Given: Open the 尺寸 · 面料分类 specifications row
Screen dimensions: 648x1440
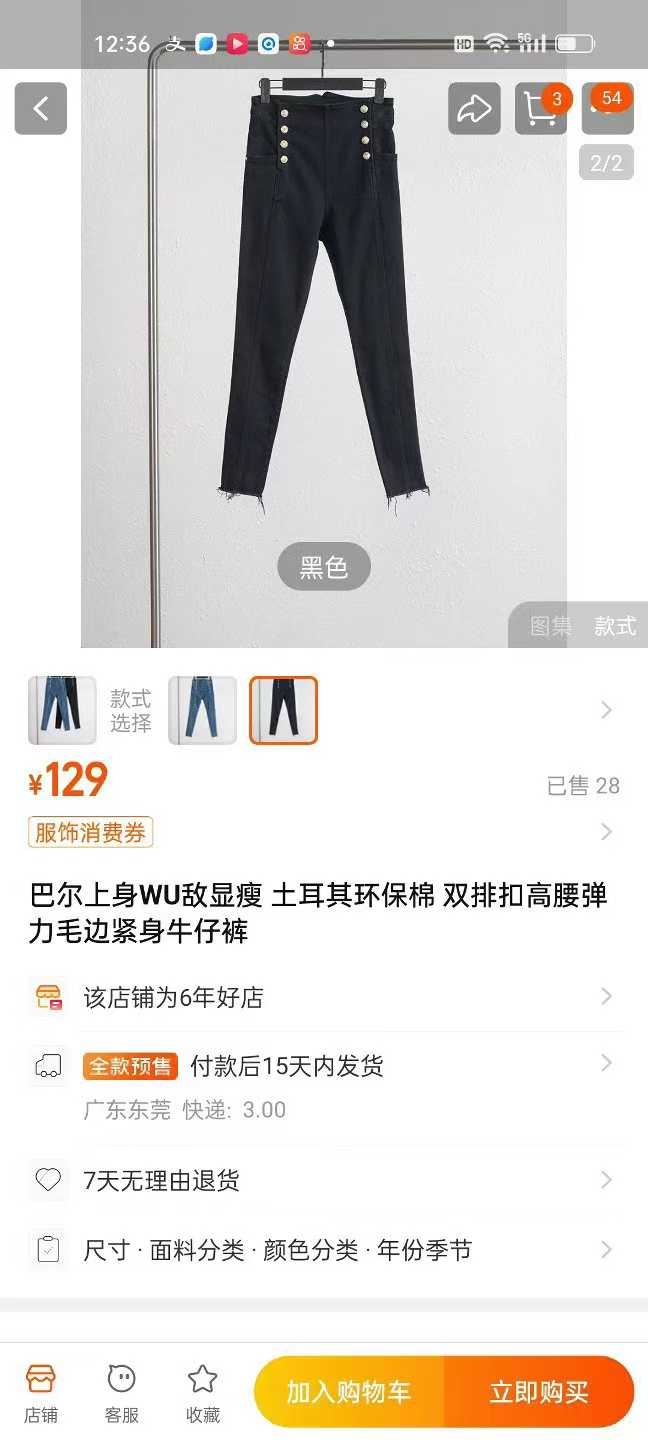Looking at the screenshot, I should [324, 1250].
